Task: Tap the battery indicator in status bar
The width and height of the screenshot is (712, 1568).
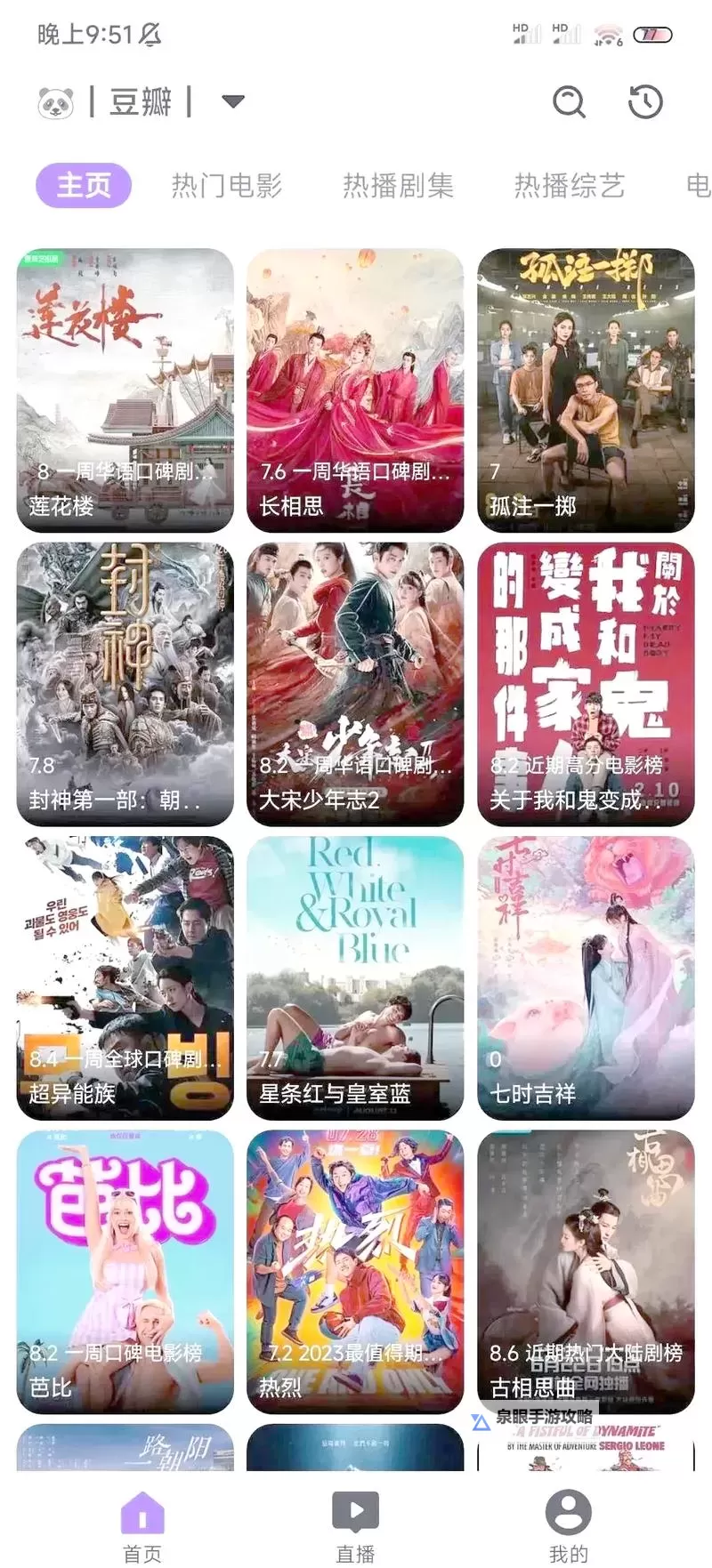Action: 652,34
